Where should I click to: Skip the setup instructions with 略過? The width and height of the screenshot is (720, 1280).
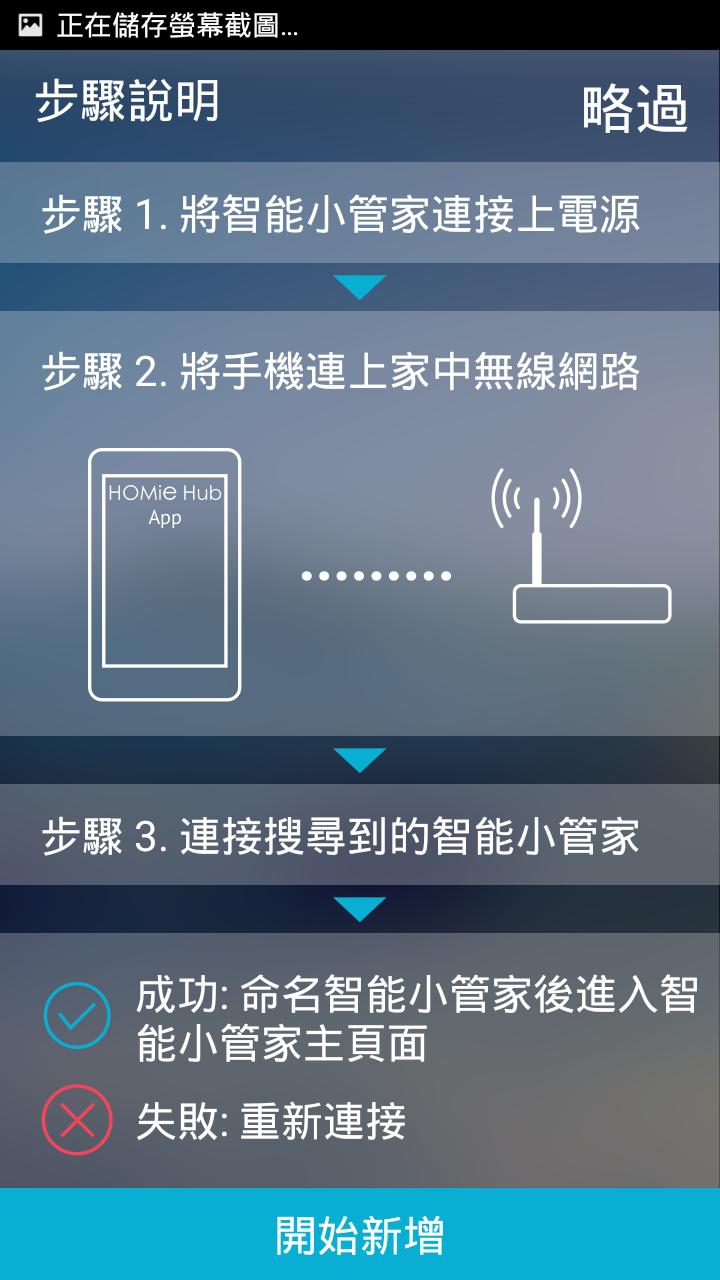635,107
